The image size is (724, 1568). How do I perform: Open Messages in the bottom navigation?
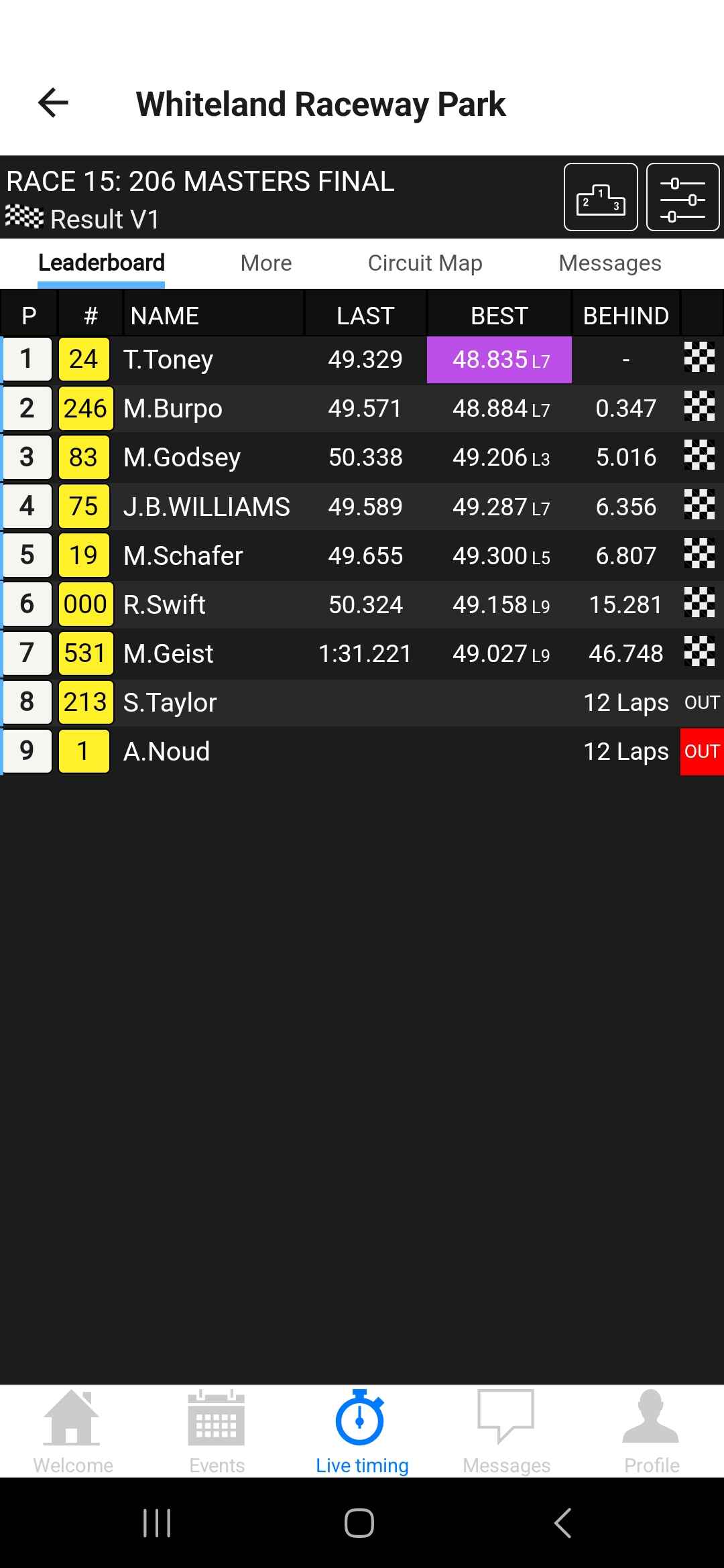click(506, 1432)
